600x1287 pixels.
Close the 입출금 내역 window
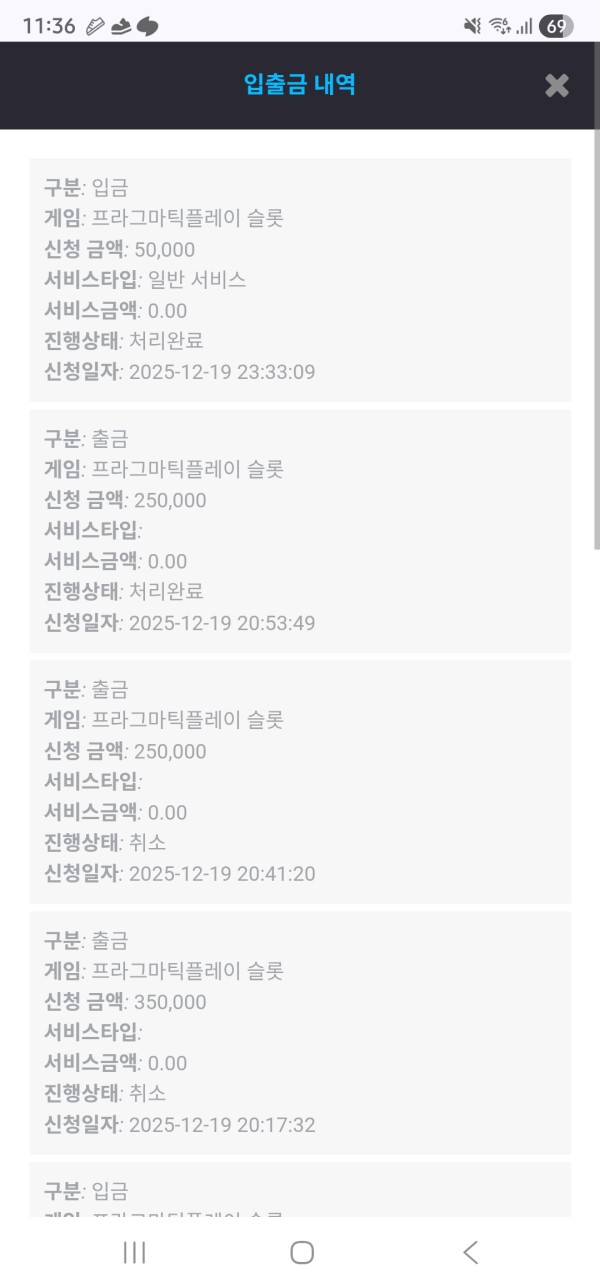[x=556, y=85]
